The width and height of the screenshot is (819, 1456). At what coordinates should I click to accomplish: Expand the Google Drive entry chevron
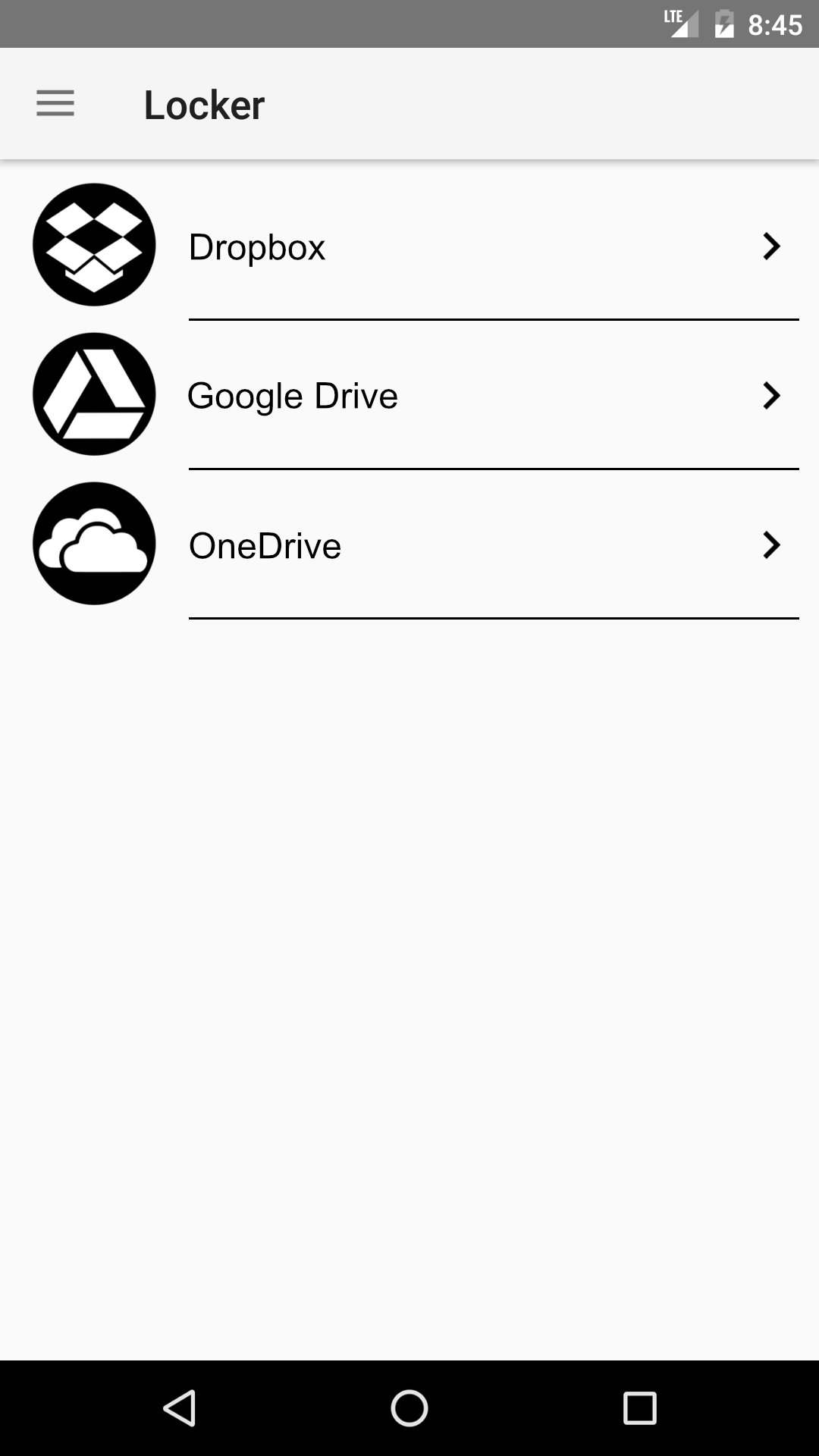(771, 395)
